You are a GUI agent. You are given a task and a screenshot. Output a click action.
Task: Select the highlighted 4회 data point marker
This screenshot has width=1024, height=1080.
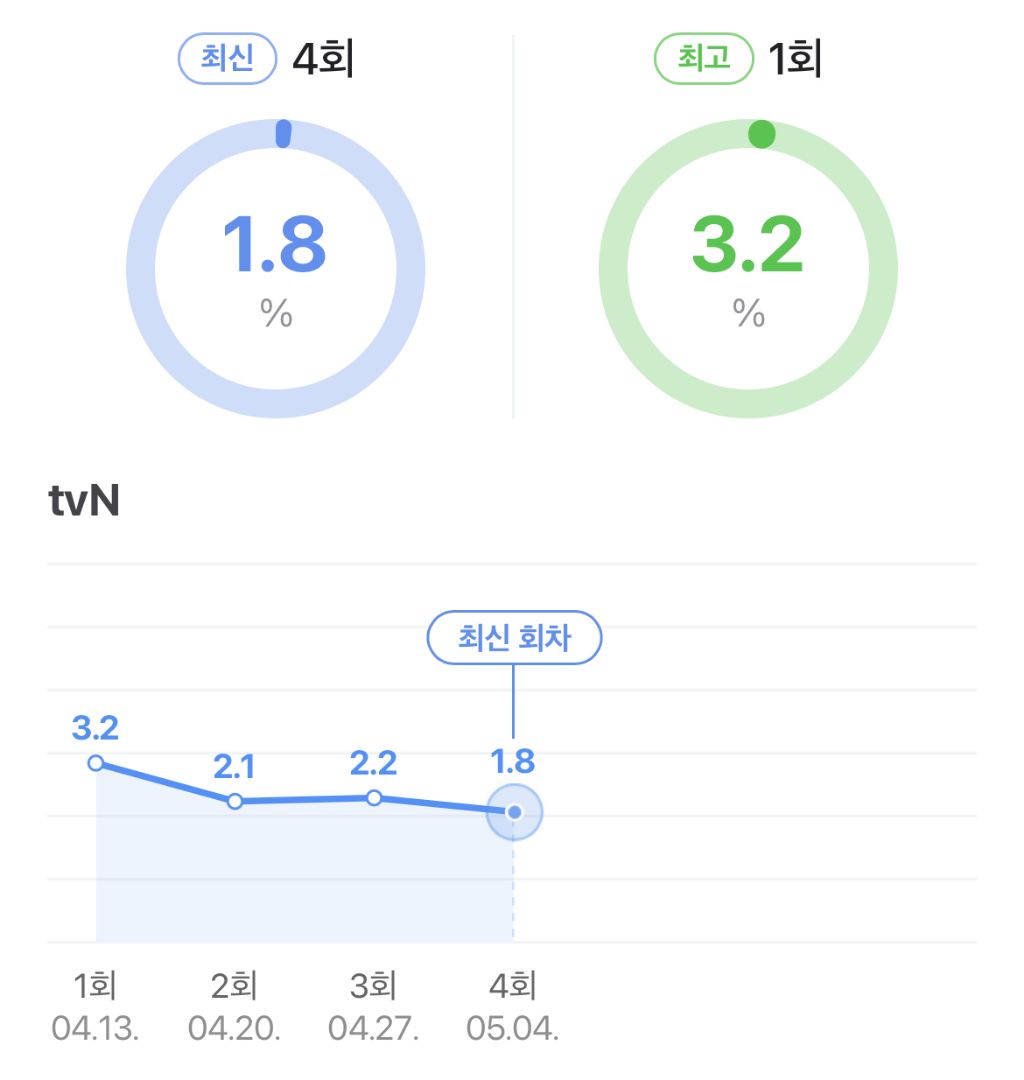(513, 812)
